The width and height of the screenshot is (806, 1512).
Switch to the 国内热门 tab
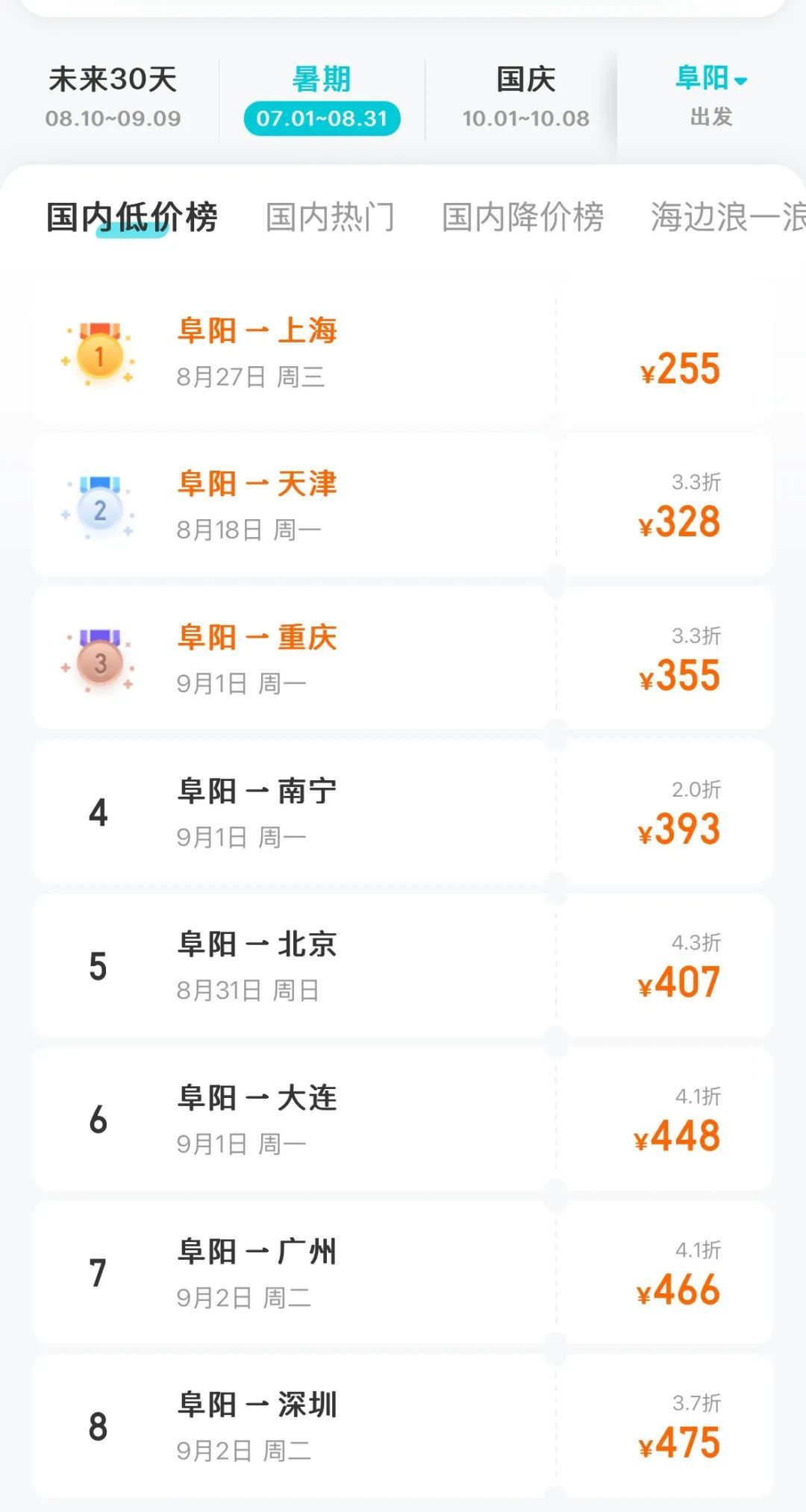point(331,217)
